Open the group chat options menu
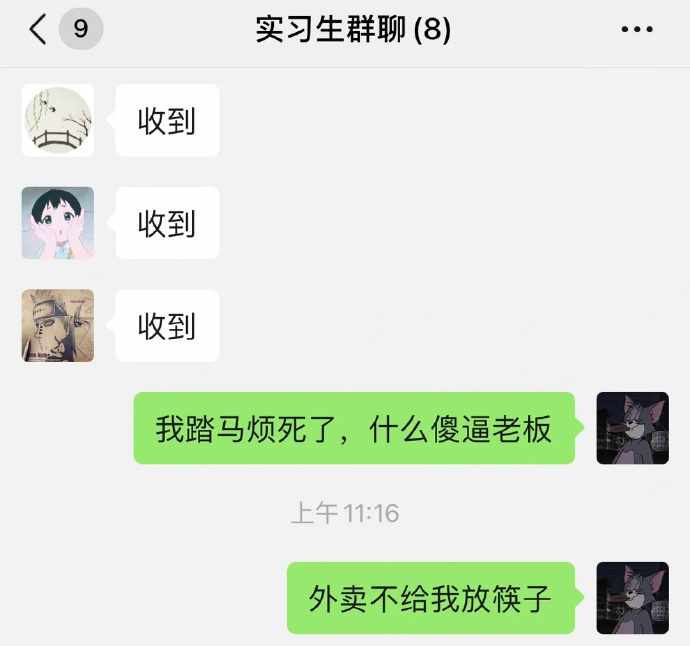 tap(636, 30)
